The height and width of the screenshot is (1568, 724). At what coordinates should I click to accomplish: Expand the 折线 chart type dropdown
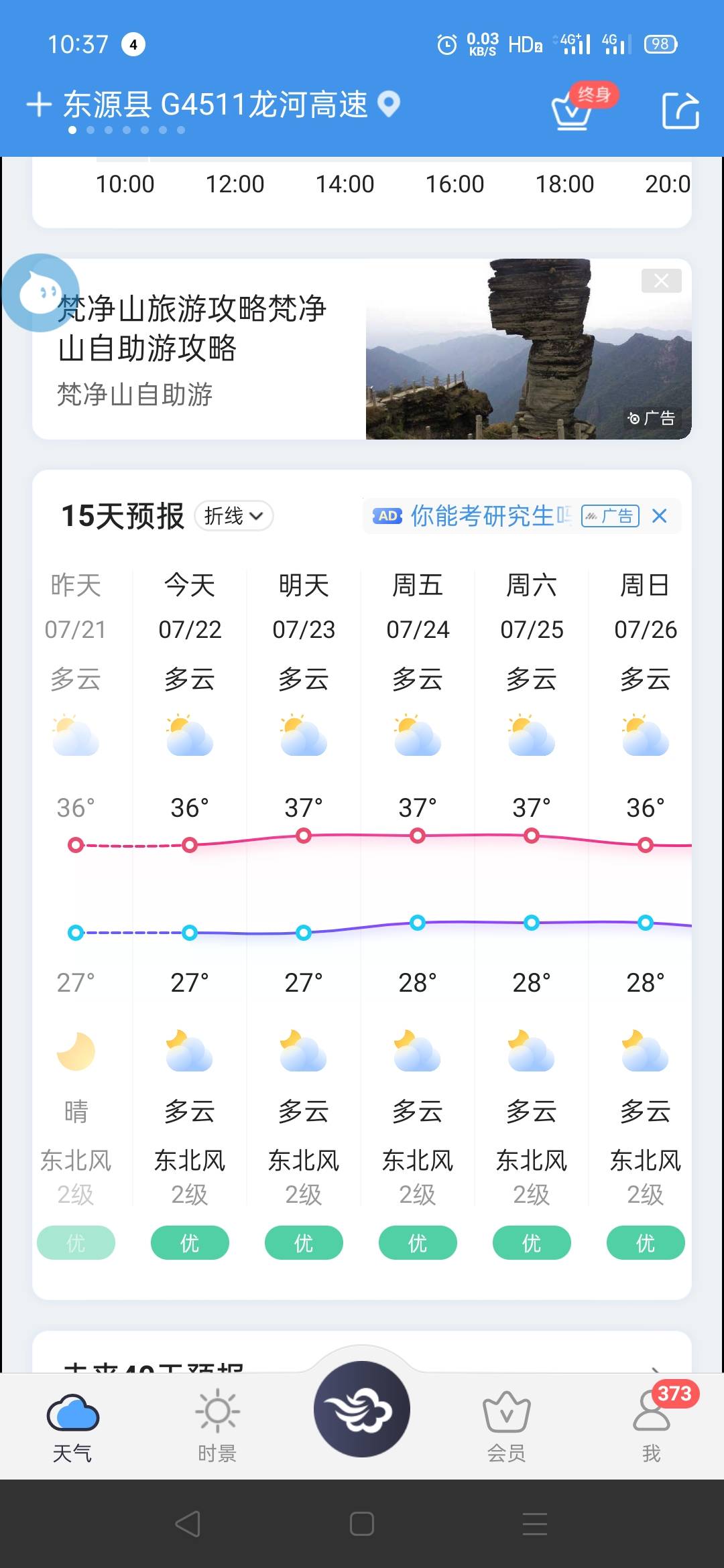233,516
